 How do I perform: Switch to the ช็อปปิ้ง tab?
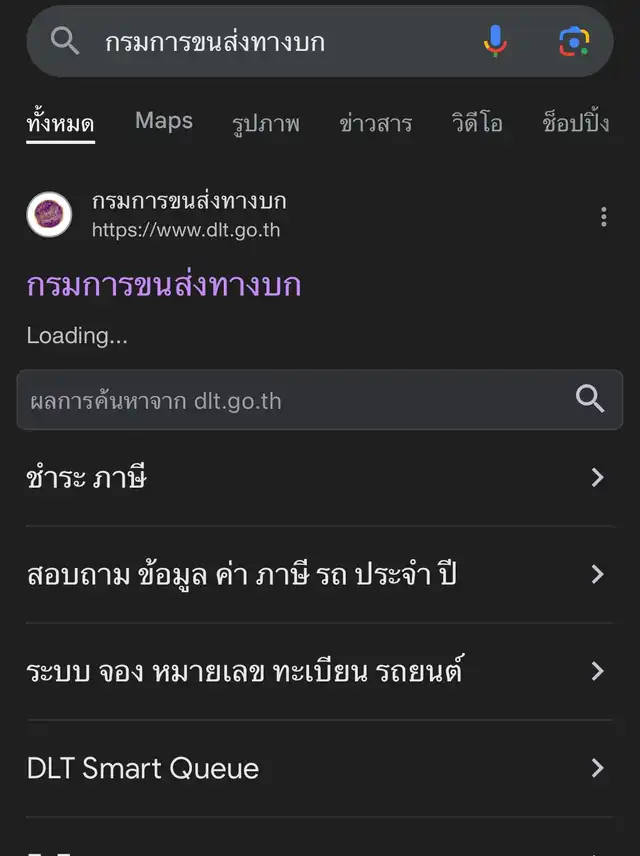pos(576,123)
